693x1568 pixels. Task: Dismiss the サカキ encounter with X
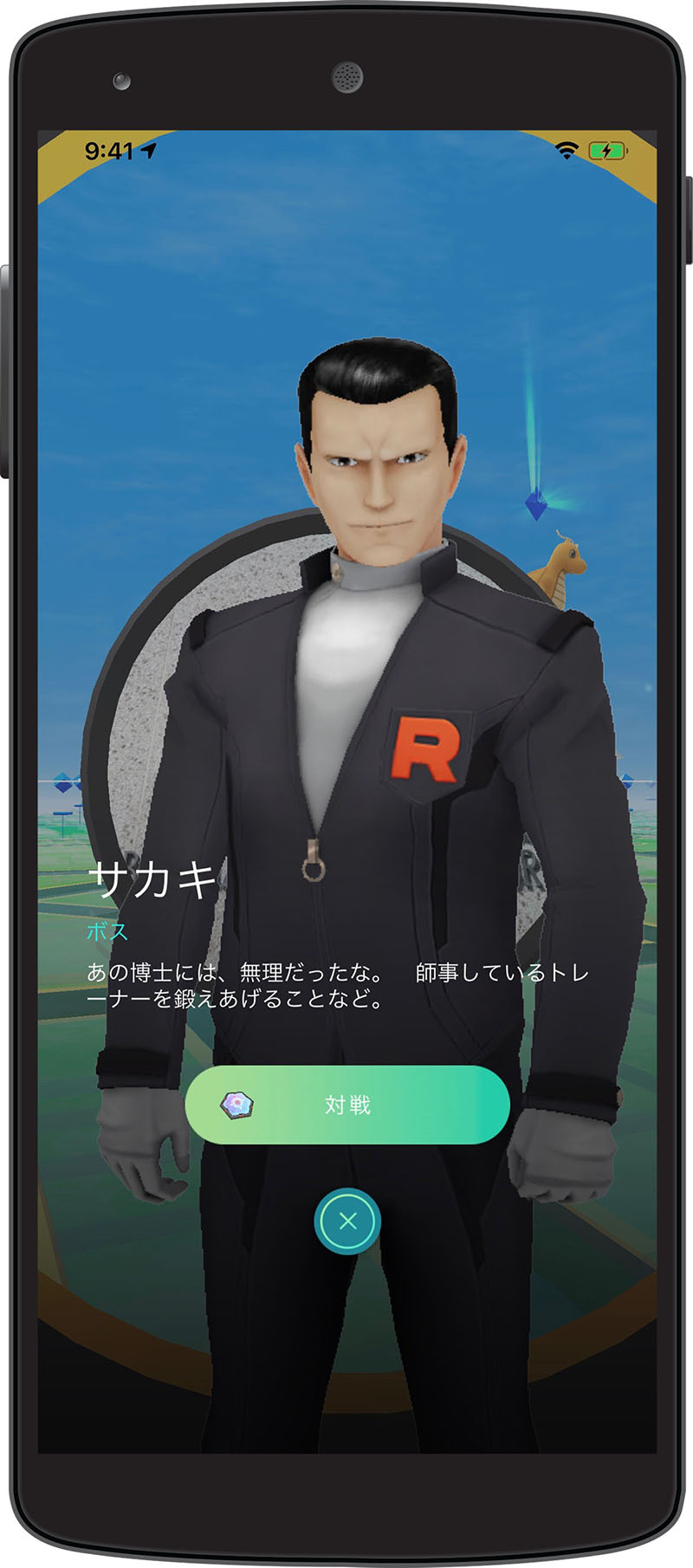347,1221
